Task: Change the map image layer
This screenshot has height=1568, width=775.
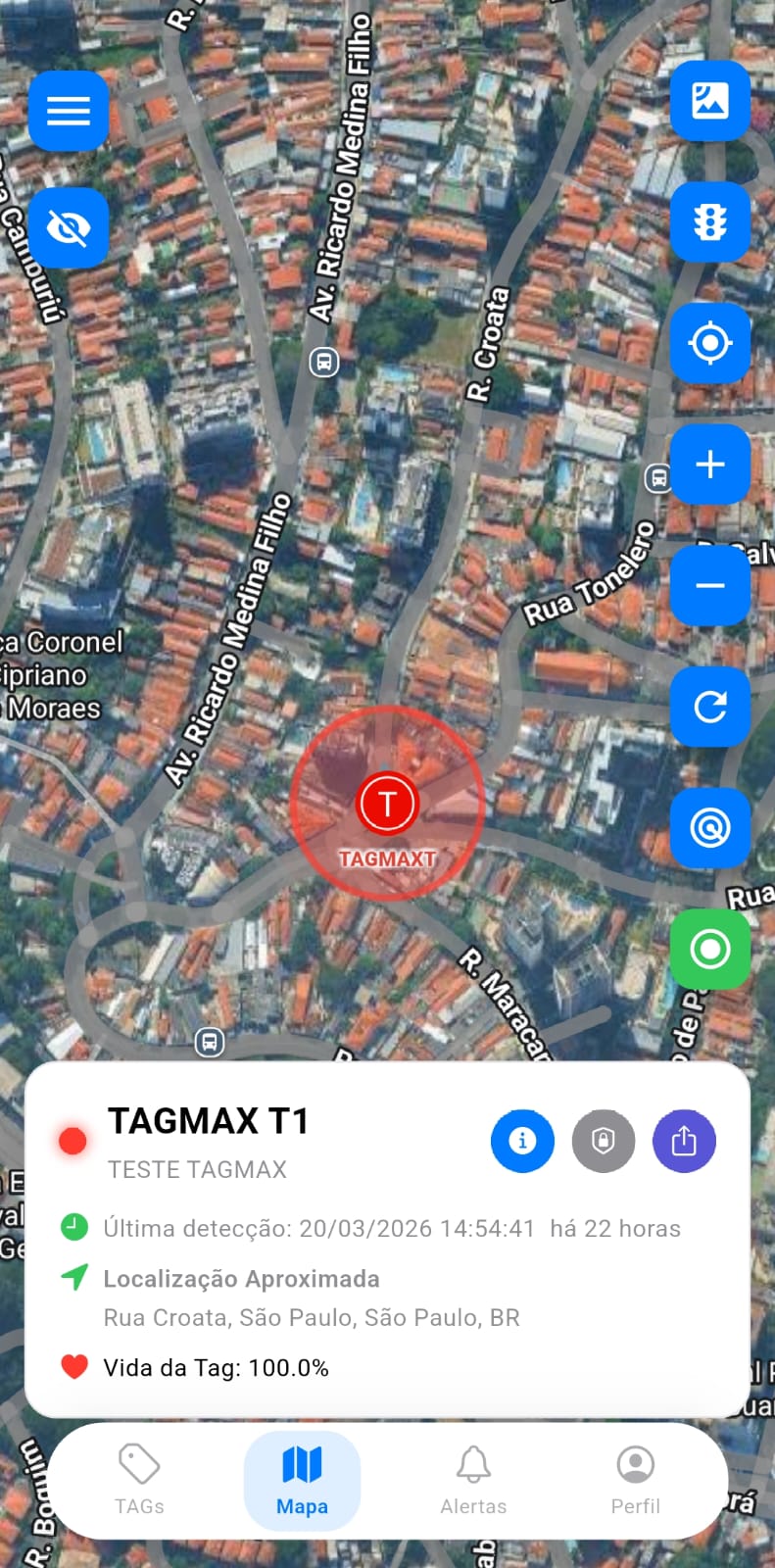Action: click(709, 100)
